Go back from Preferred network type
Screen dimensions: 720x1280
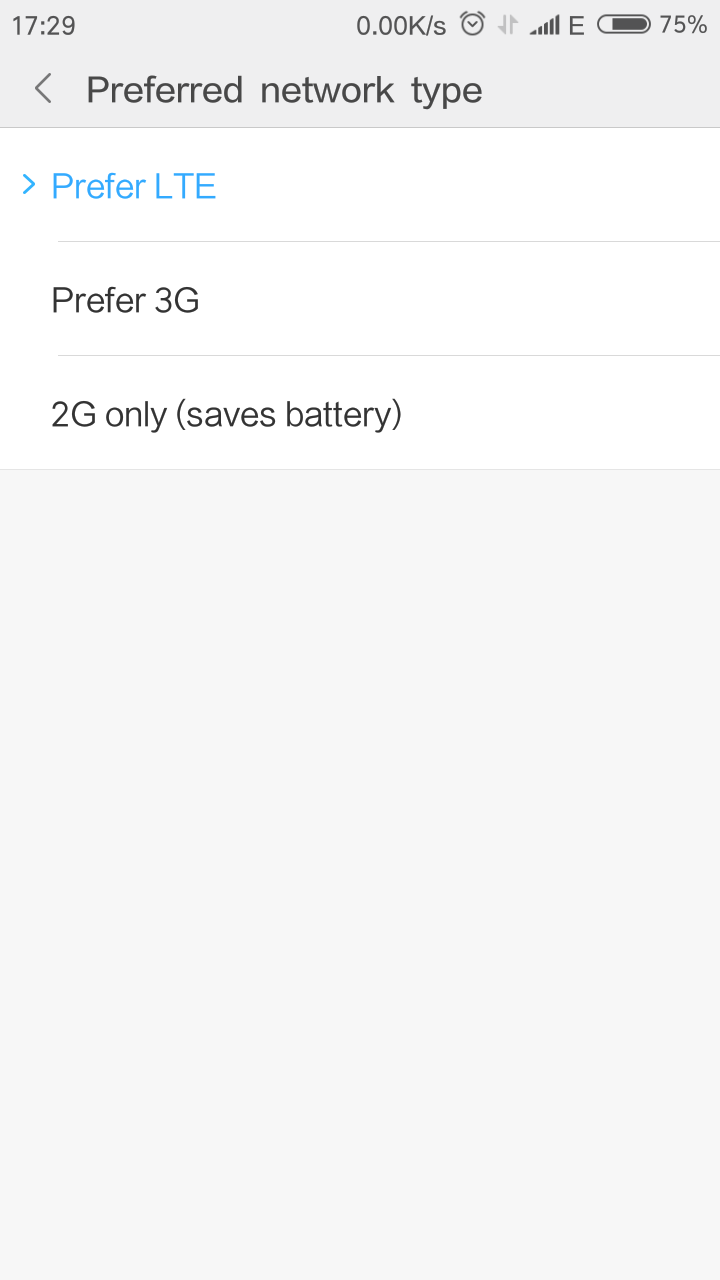43,89
